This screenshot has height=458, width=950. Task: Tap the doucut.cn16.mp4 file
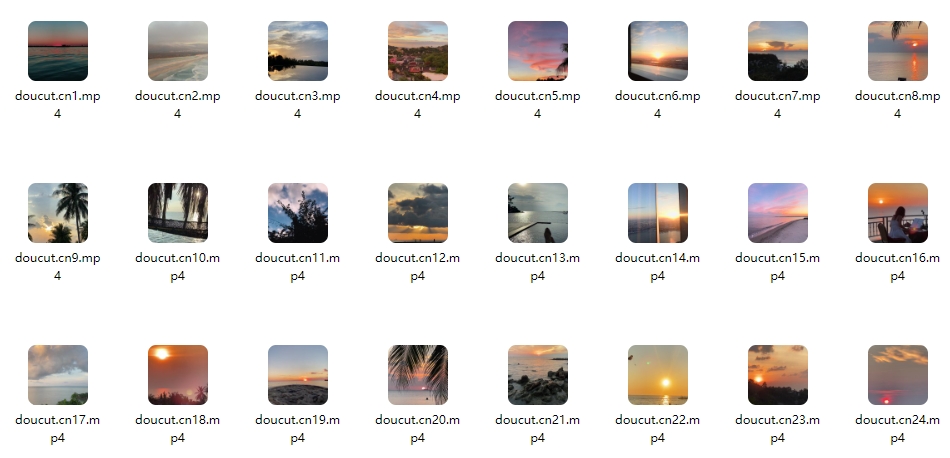pyautogui.click(x=898, y=213)
